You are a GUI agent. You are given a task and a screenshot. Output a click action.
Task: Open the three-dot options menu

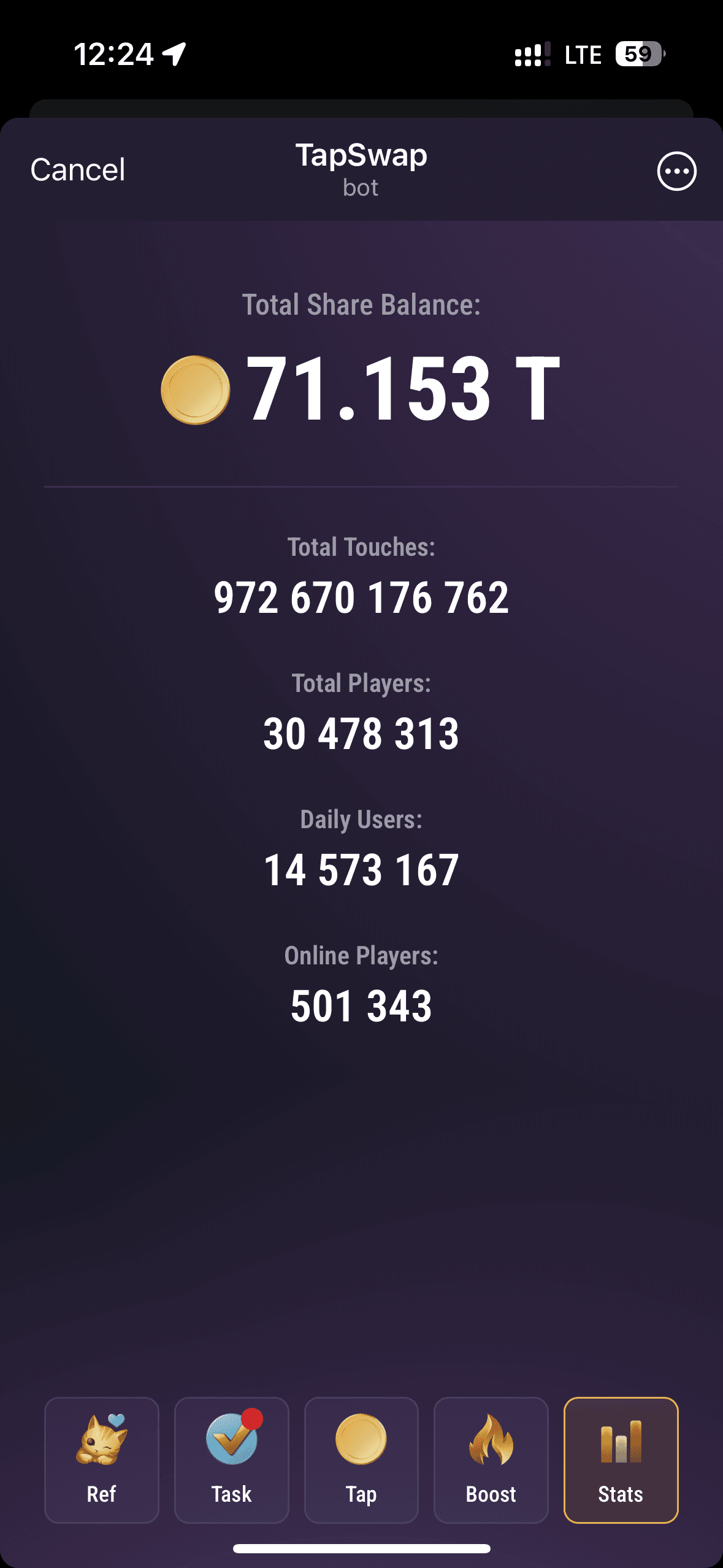[676, 171]
